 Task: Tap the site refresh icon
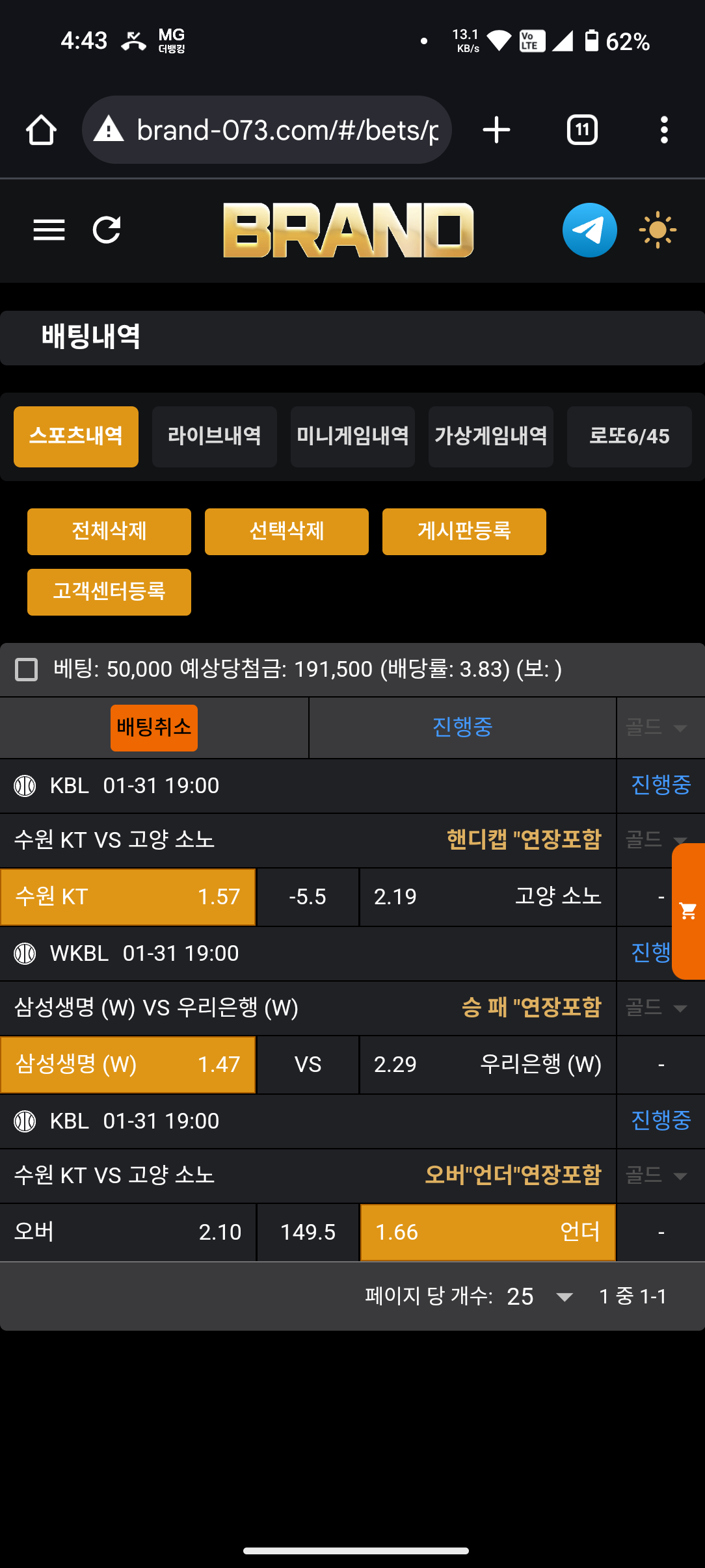pyautogui.click(x=107, y=229)
